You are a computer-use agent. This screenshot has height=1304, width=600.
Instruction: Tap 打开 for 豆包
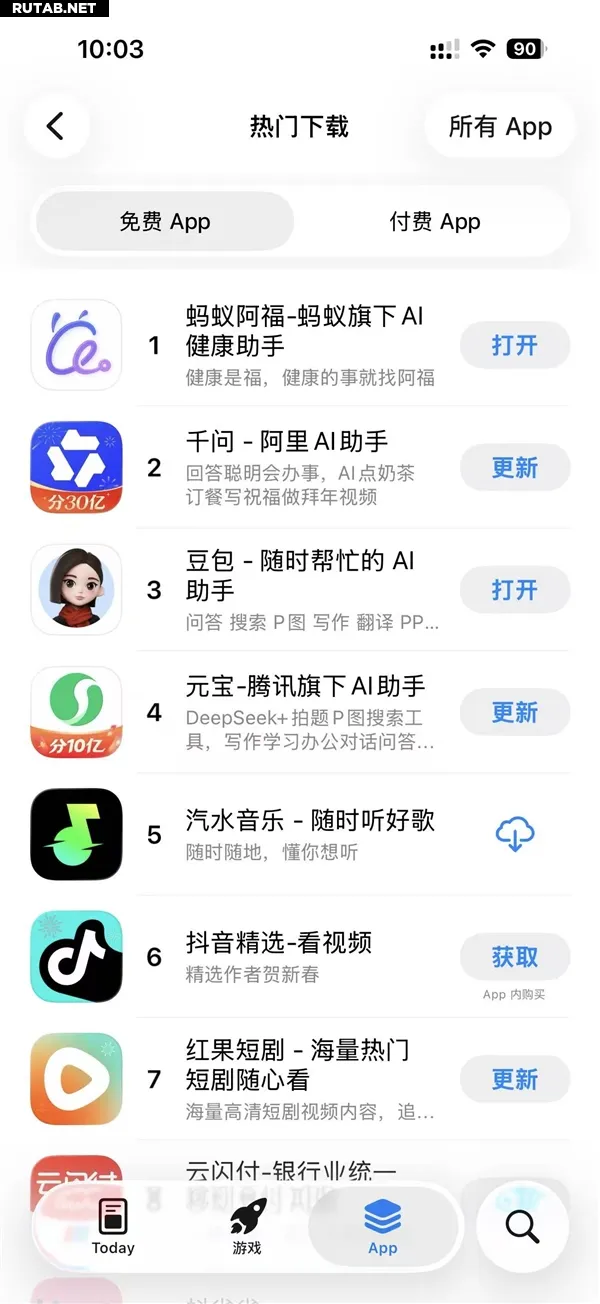[x=514, y=590]
